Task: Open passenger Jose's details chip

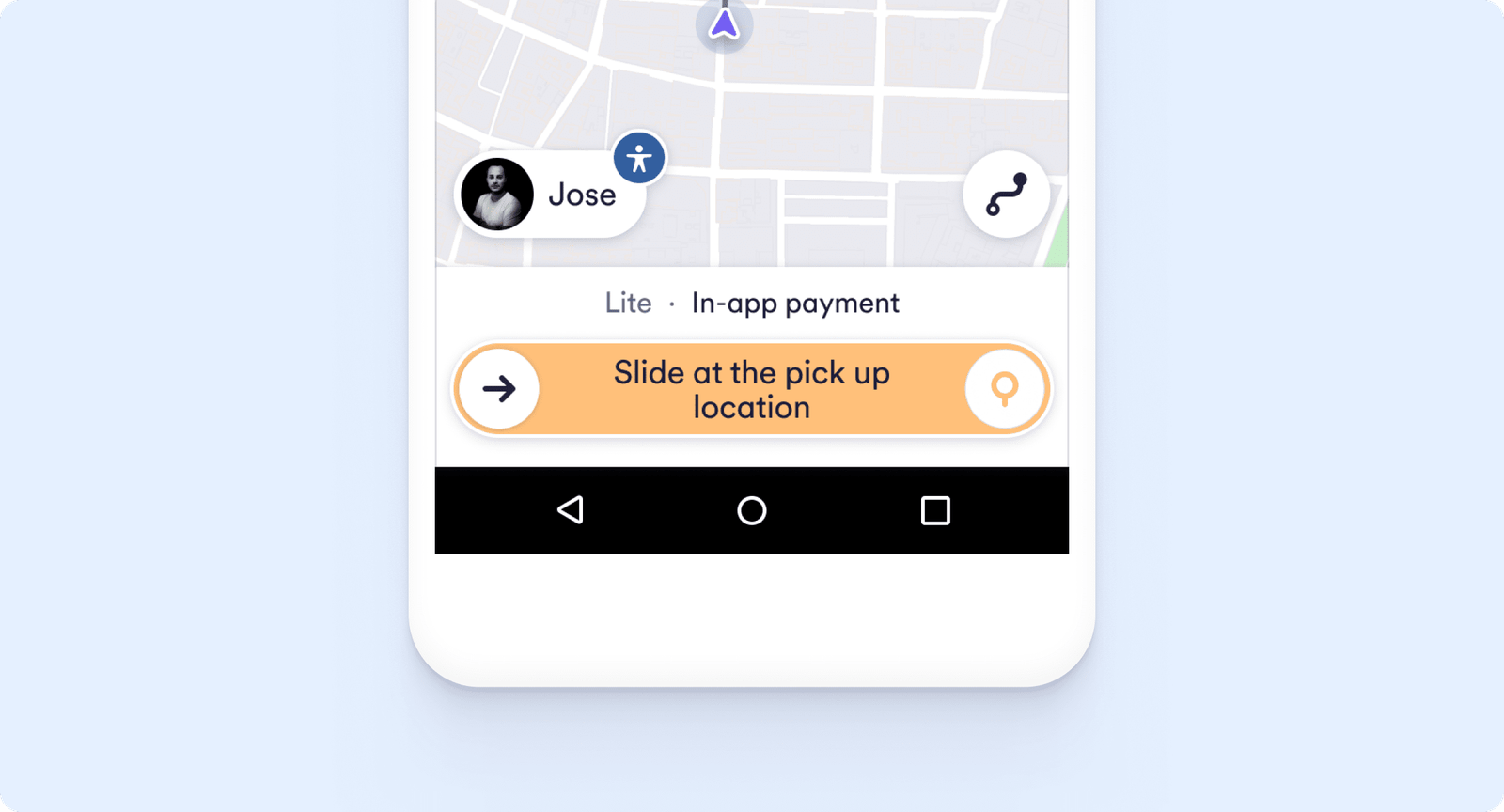Action: point(550,195)
